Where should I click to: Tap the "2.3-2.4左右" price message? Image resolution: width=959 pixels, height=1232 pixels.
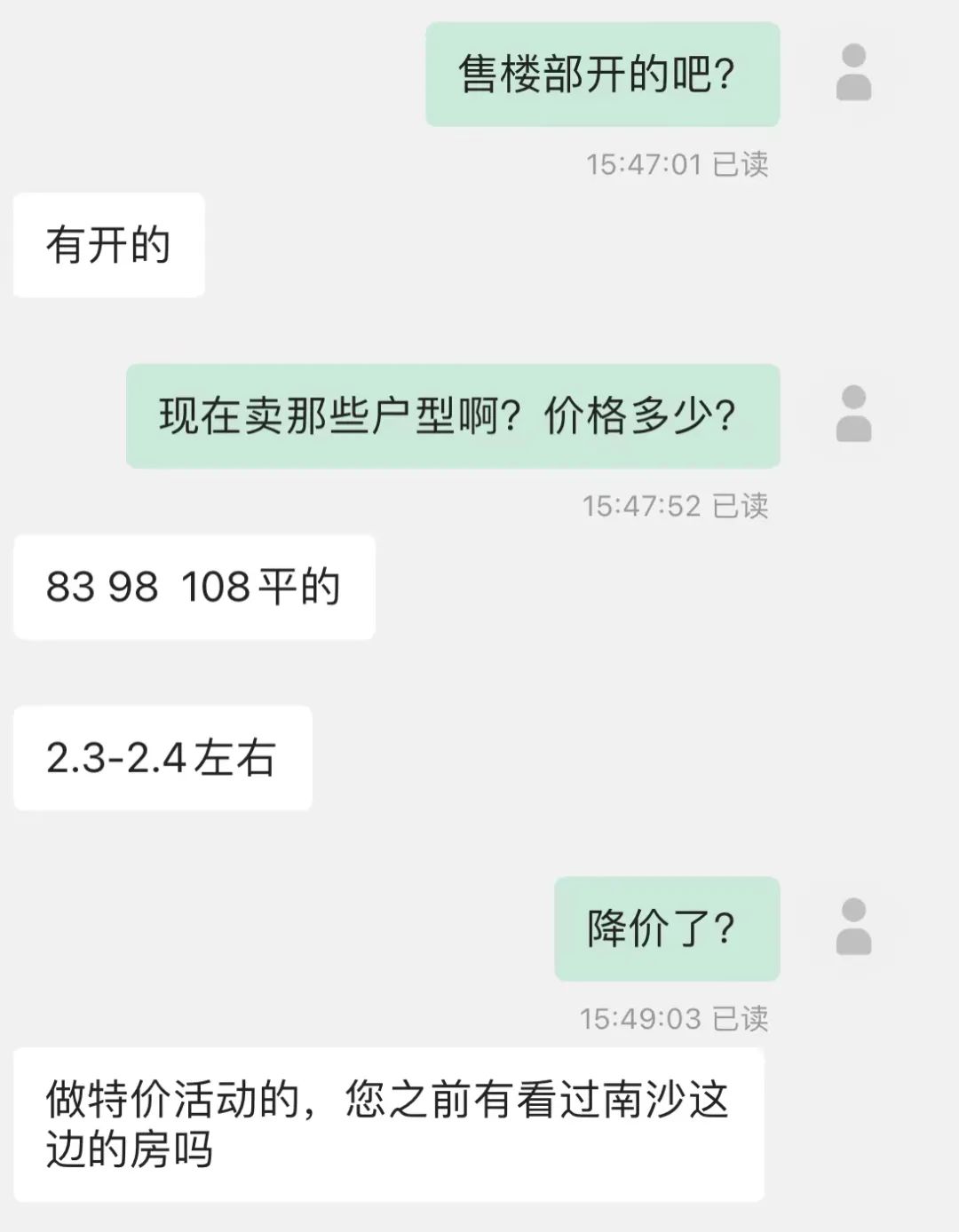tap(162, 759)
